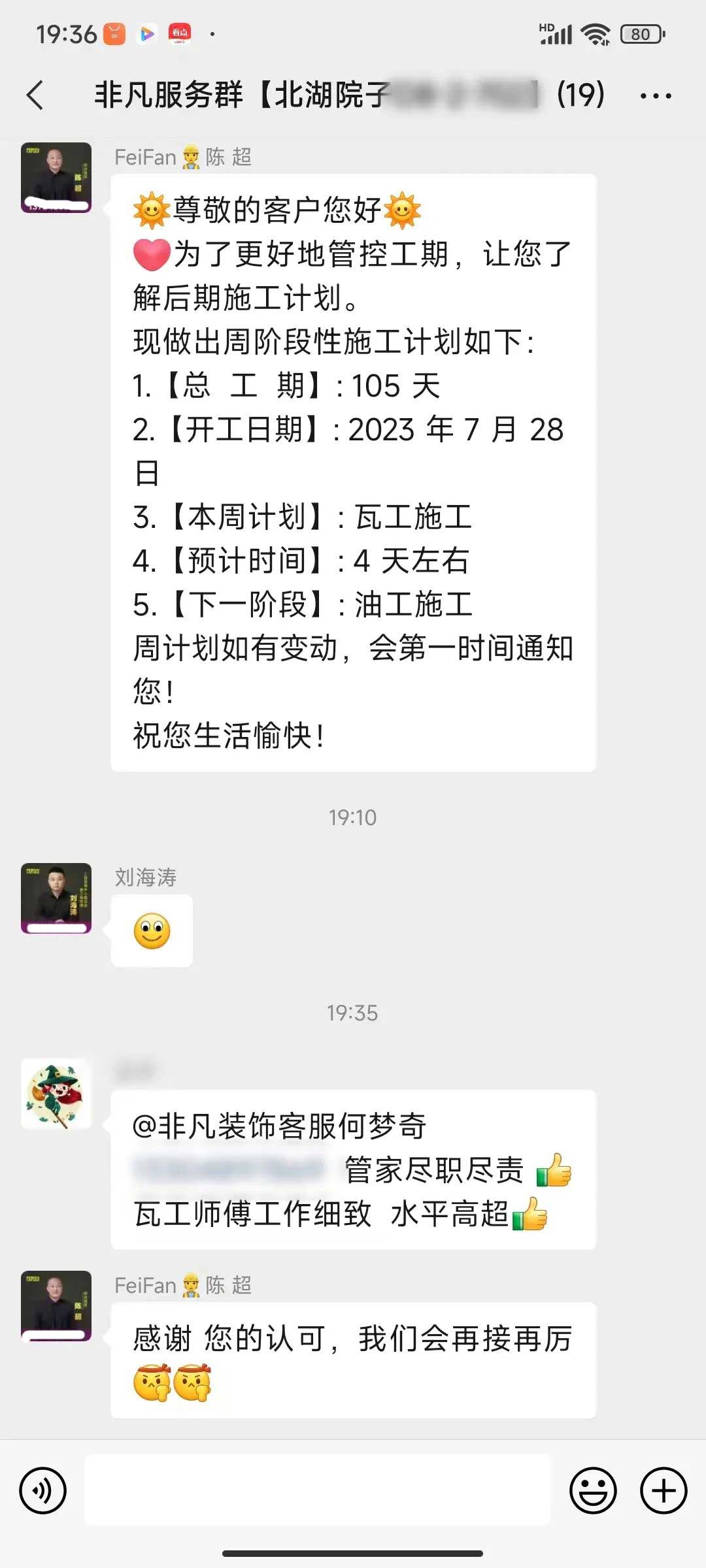Screen dimensions: 706x1568
Task: Open the plus attachments menu
Action: tap(664, 1490)
